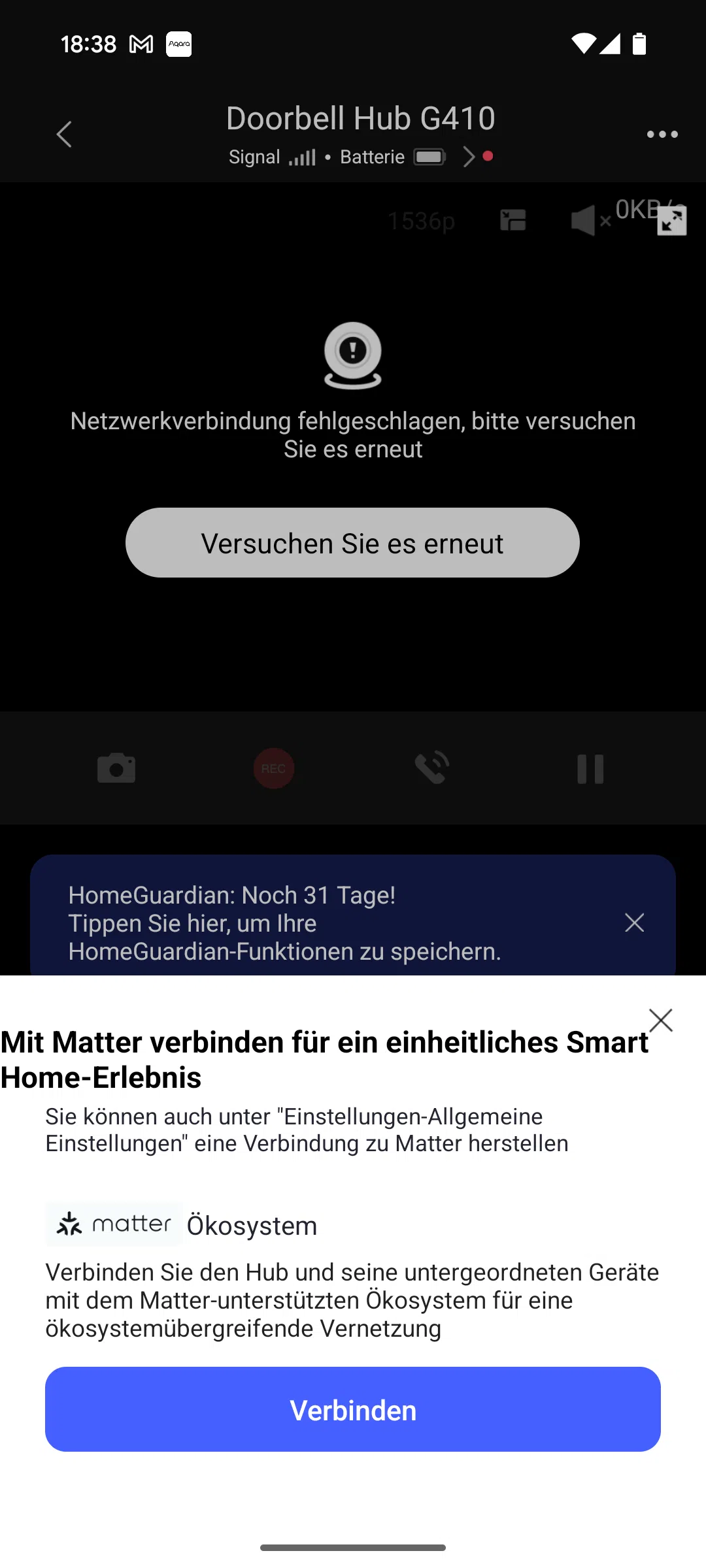Change the 1536p resolution setting
Screen dimensions: 706x1568
click(x=421, y=221)
